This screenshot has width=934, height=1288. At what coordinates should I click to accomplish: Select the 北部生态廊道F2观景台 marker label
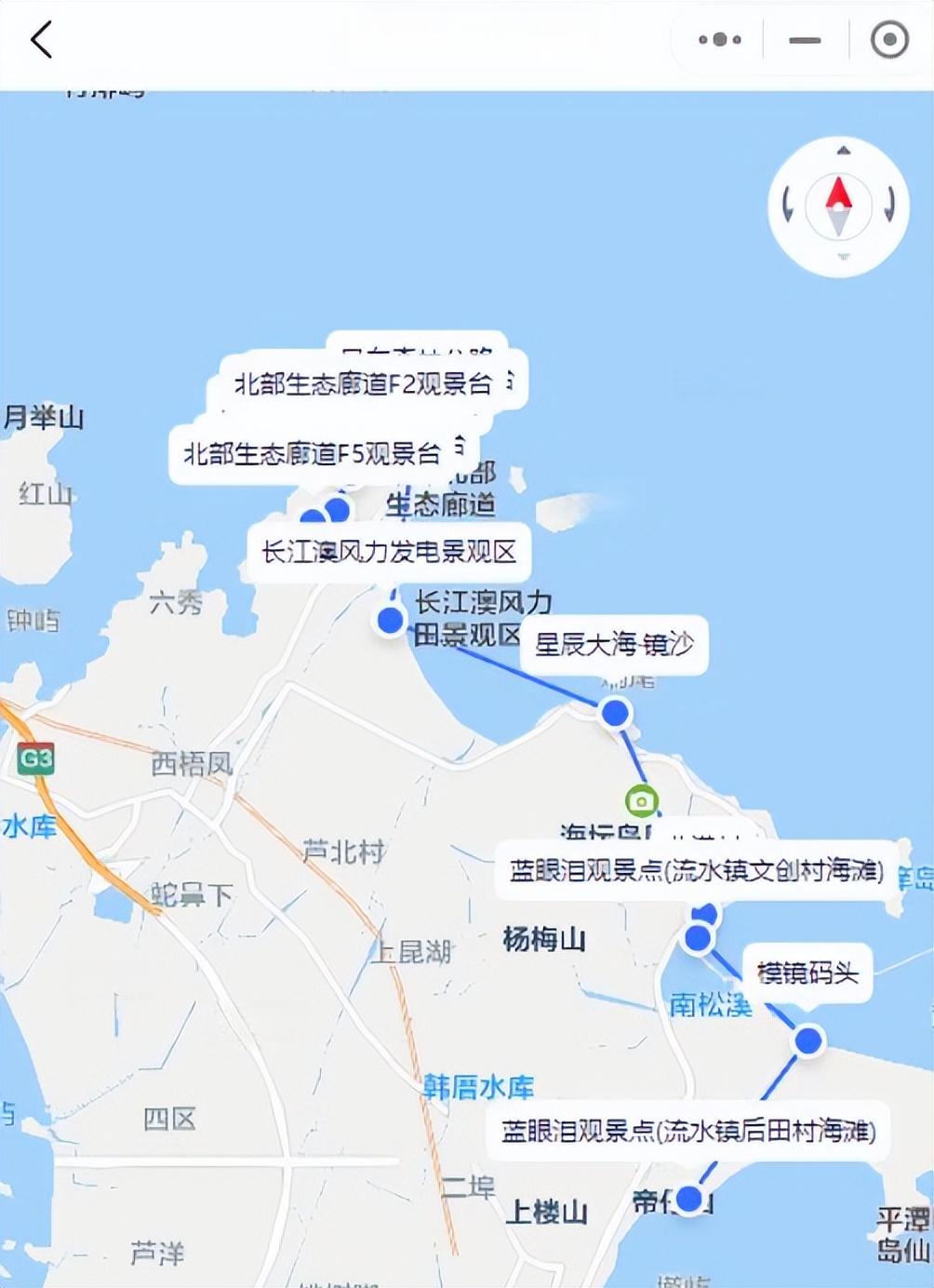[364, 383]
